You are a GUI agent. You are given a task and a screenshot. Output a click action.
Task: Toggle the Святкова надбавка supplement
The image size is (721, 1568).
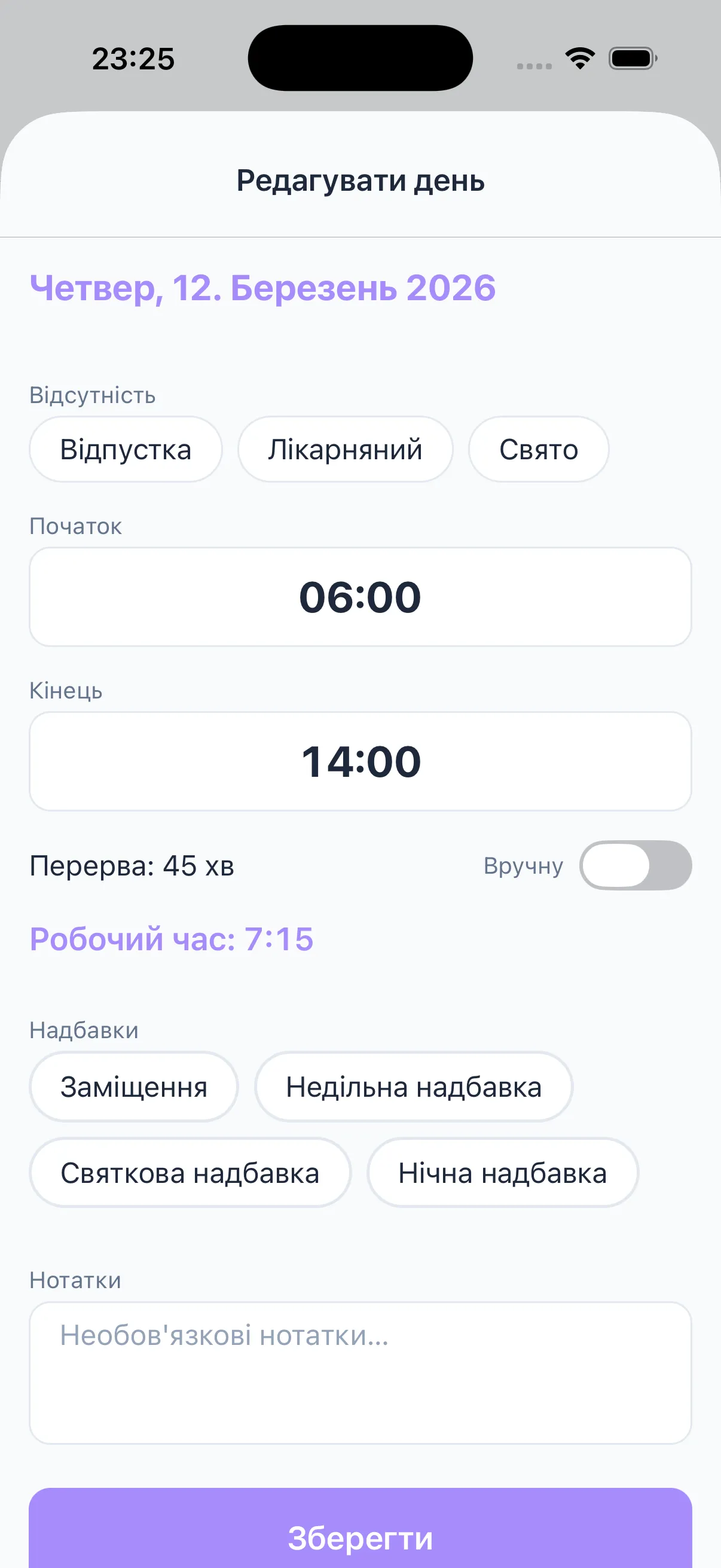[190, 1173]
